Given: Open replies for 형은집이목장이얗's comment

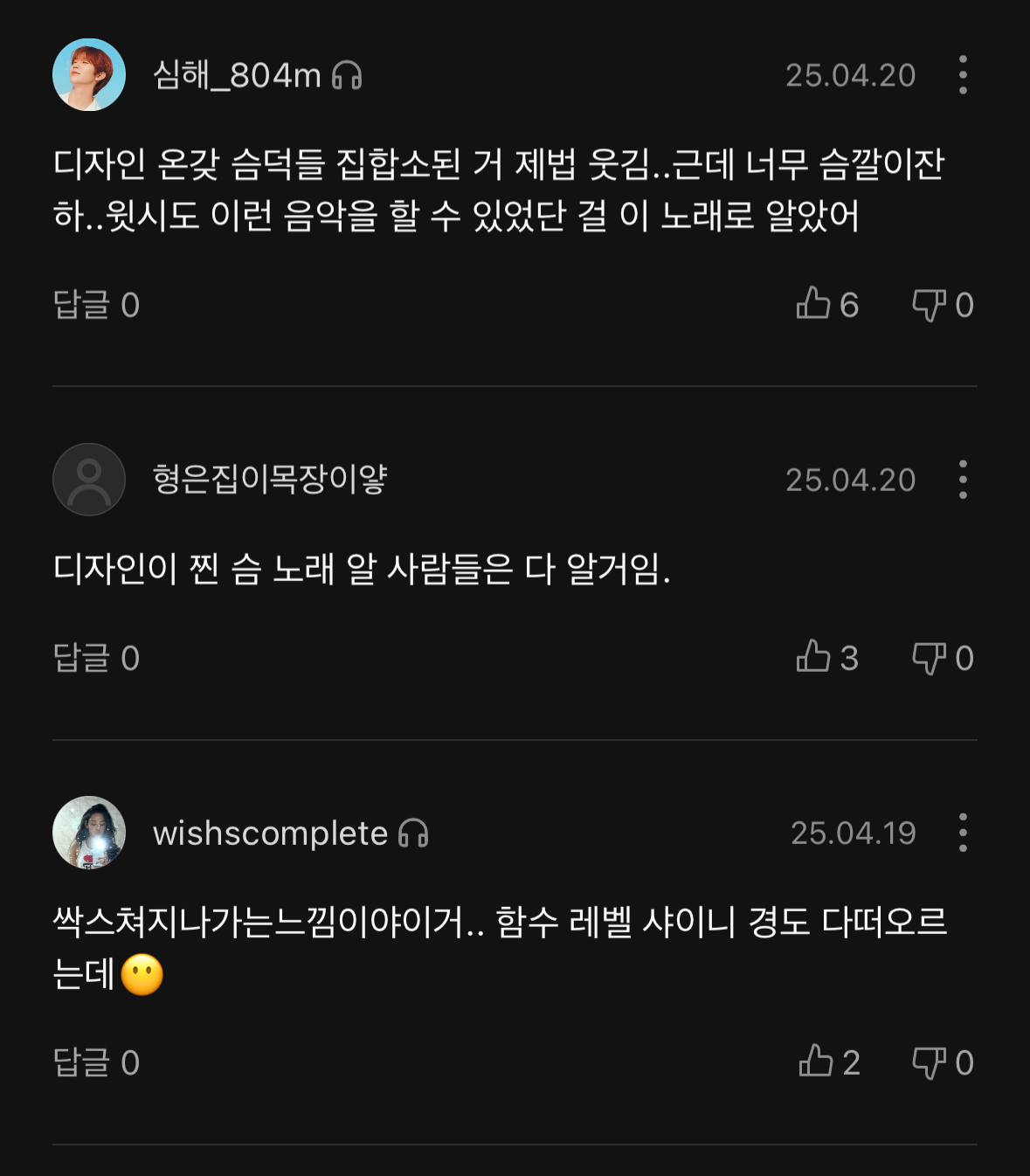Looking at the screenshot, I should pyautogui.click(x=96, y=658).
